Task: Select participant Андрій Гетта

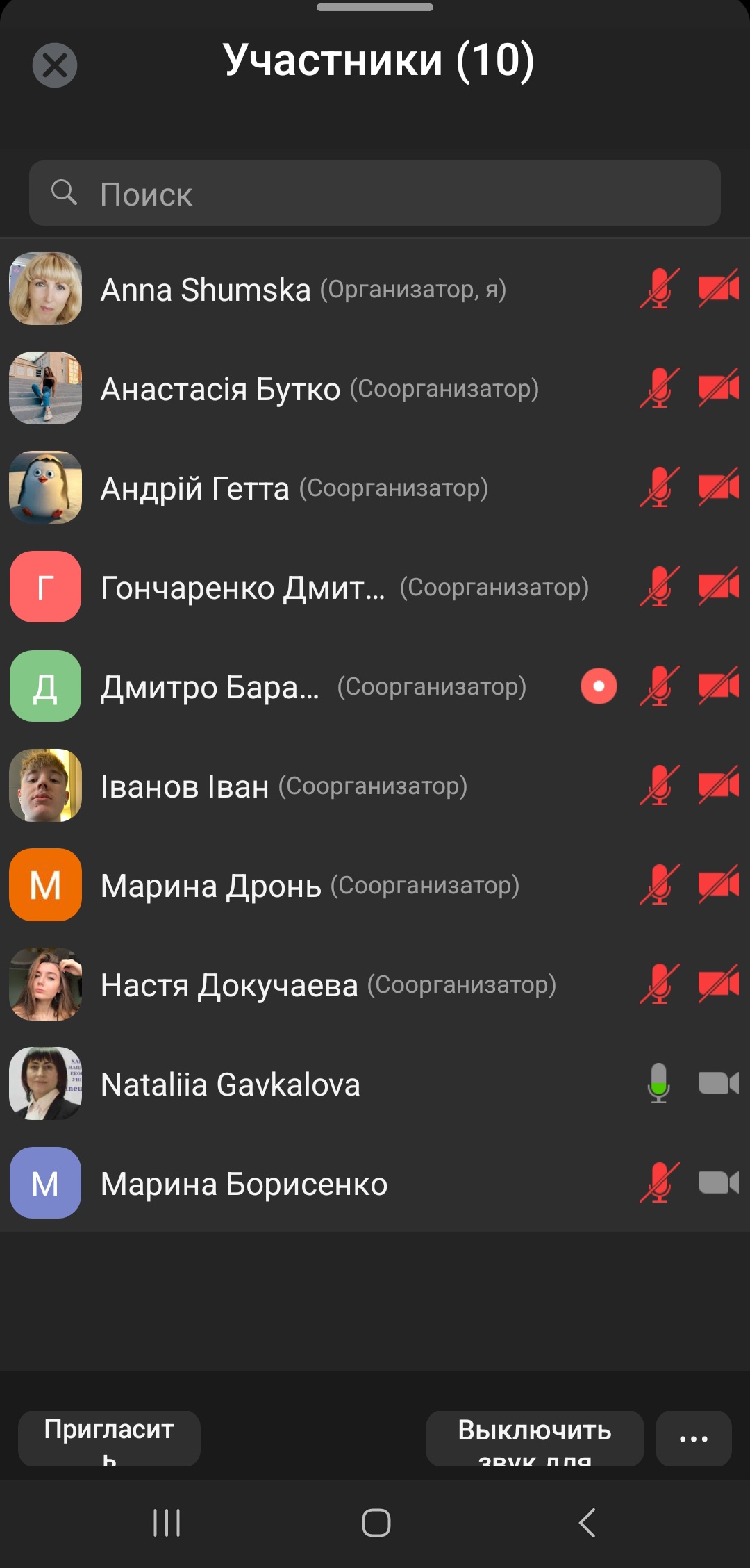Action: (x=294, y=488)
